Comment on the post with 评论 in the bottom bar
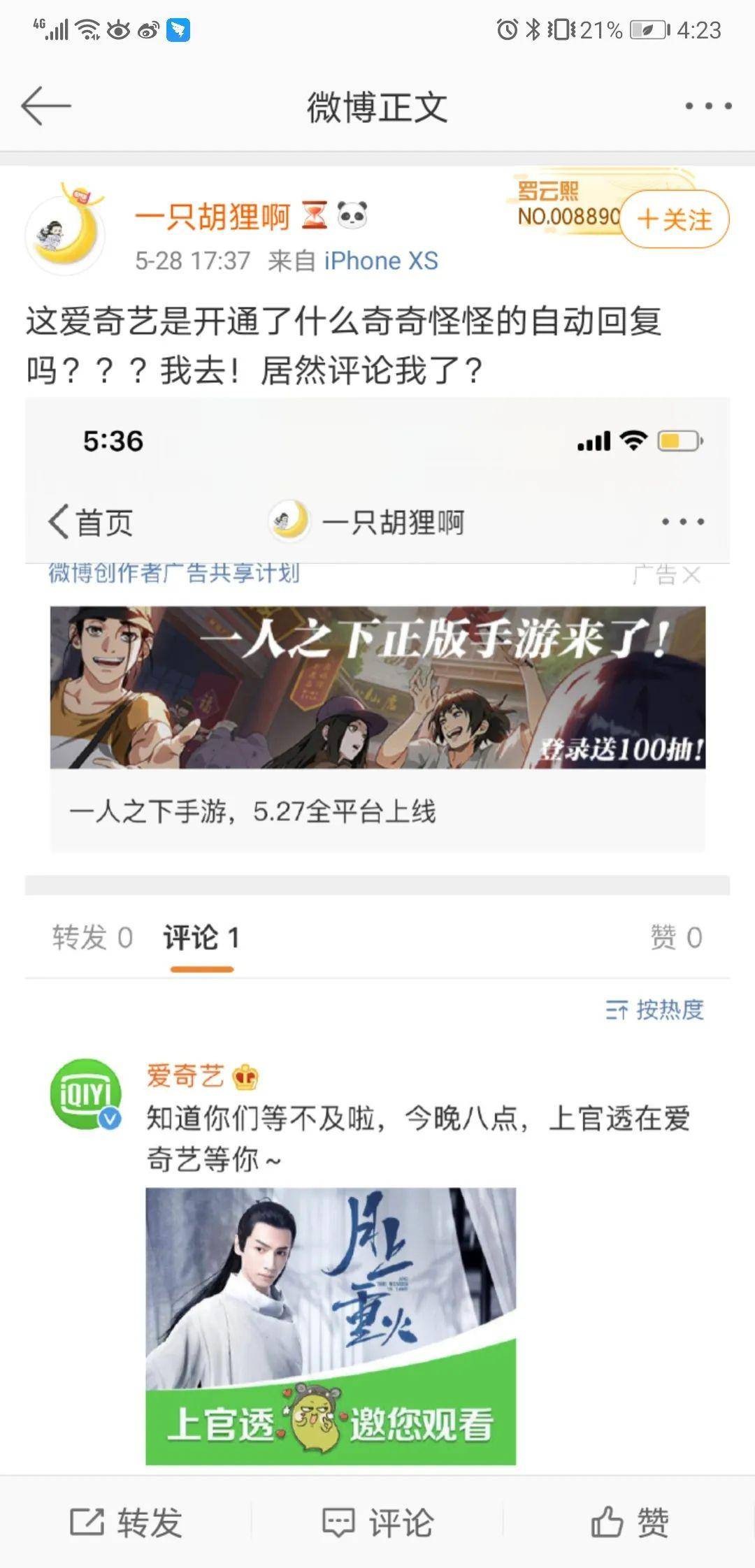755x1568 pixels. point(377,1522)
